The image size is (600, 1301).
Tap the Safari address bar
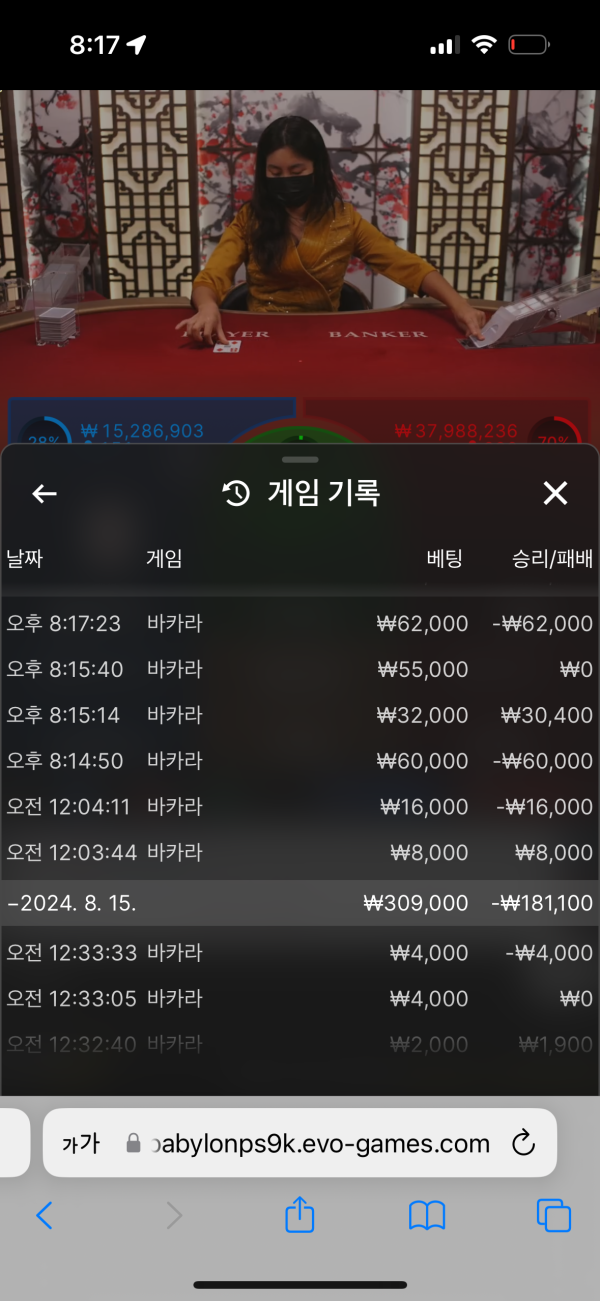[x=320, y=1143]
